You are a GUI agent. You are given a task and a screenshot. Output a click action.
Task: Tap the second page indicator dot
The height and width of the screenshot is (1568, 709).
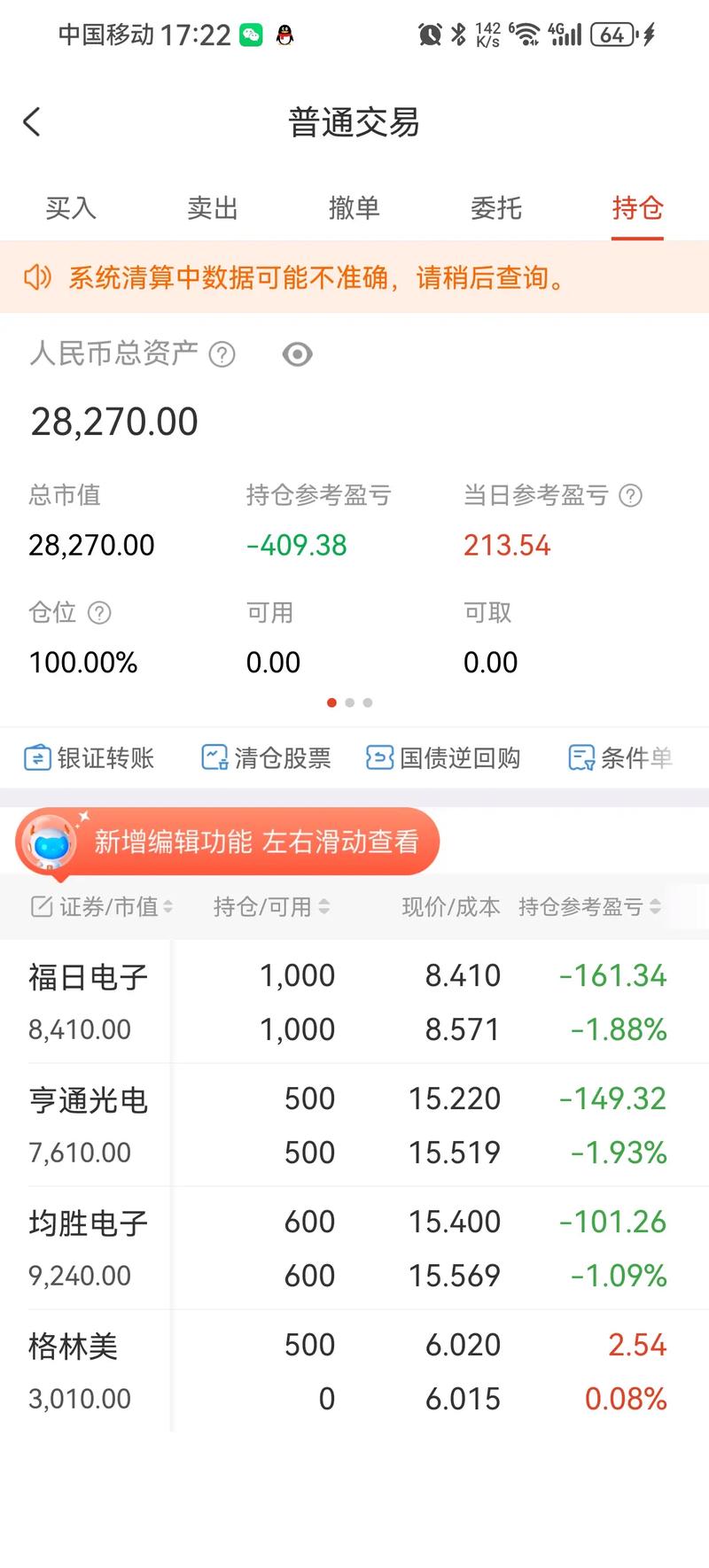click(x=350, y=702)
